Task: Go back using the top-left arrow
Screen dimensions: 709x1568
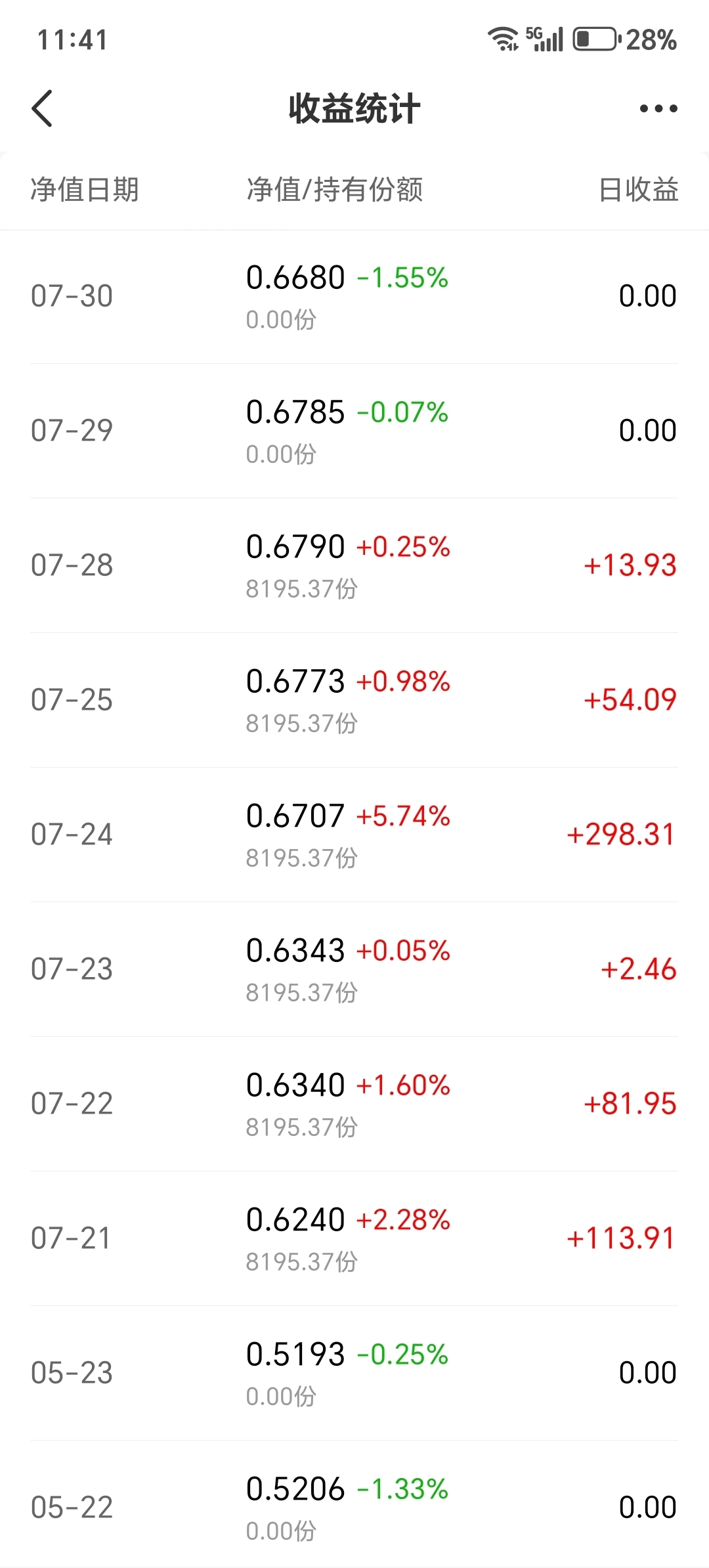Action: pyautogui.click(x=42, y=108)
